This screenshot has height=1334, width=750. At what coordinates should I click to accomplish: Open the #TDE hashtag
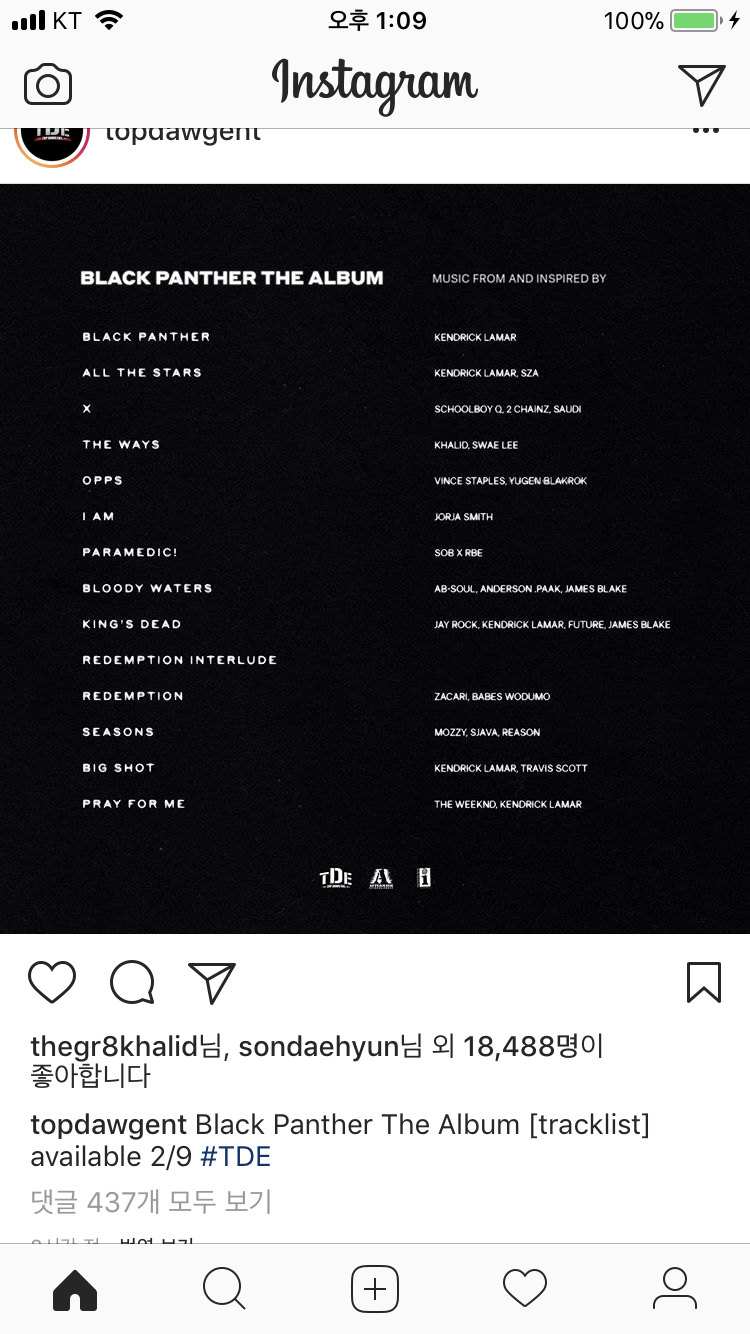(236, 1157)
